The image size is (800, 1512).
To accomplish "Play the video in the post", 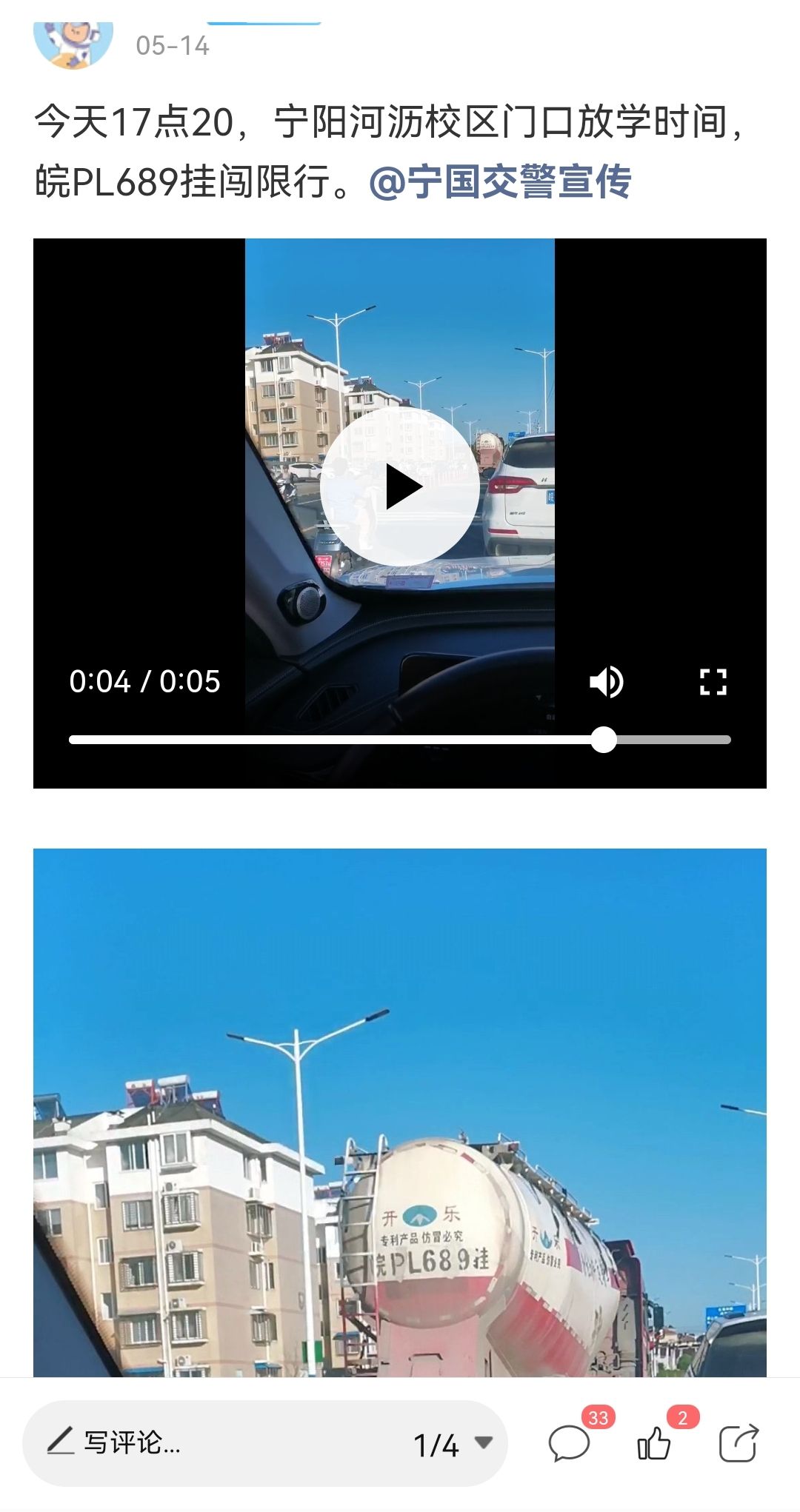I will 400,486.
